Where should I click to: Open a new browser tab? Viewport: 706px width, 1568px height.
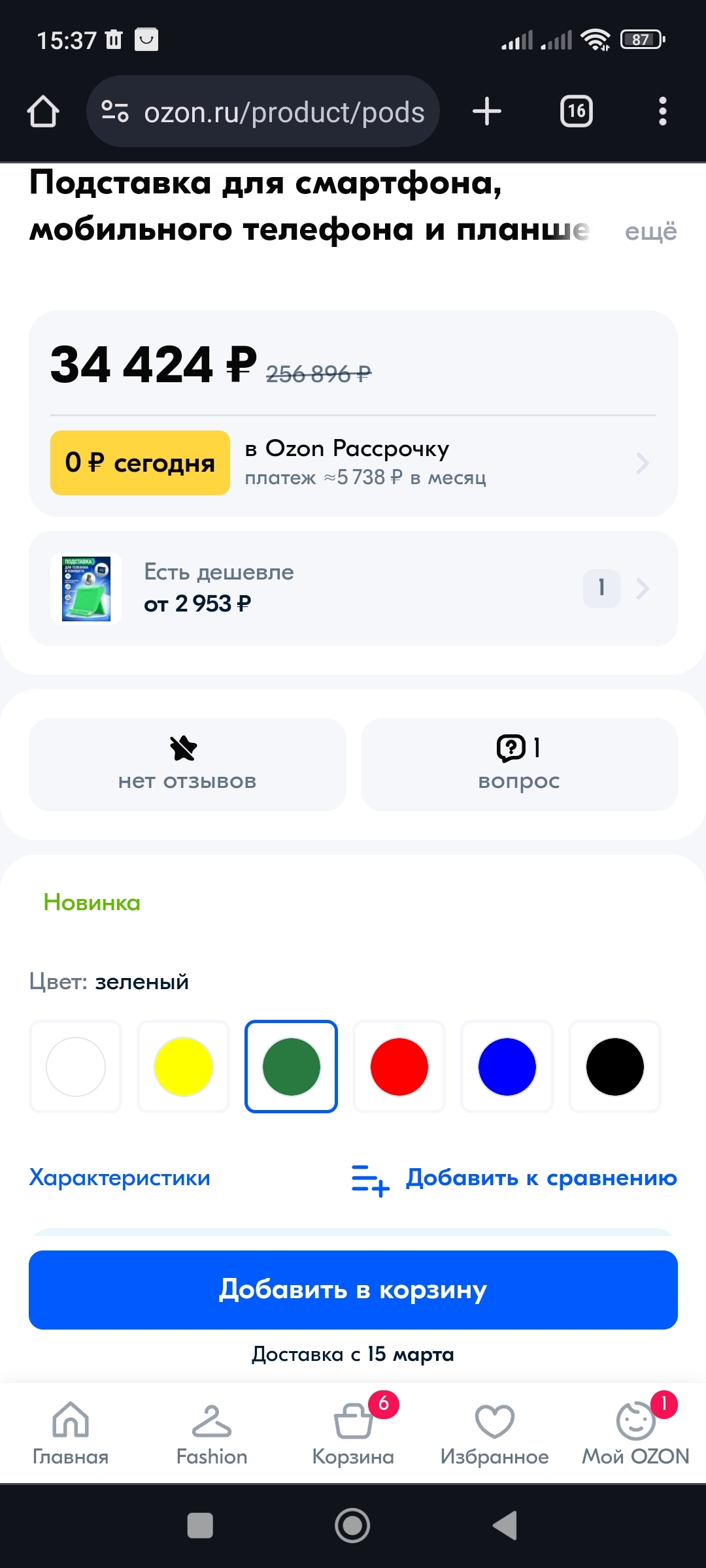click(x=487, y=112)
